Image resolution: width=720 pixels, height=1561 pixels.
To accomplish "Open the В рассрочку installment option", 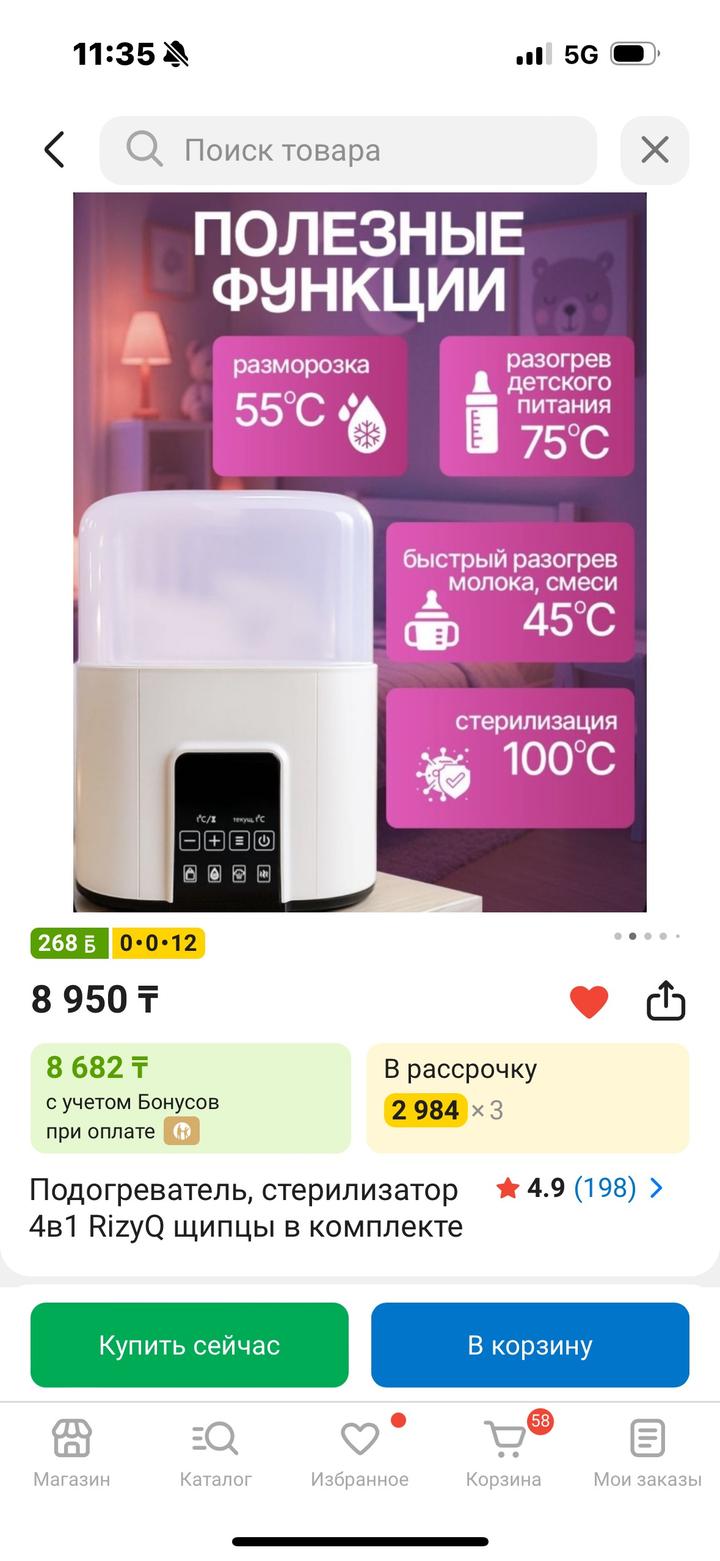I will pos(527,1097).
